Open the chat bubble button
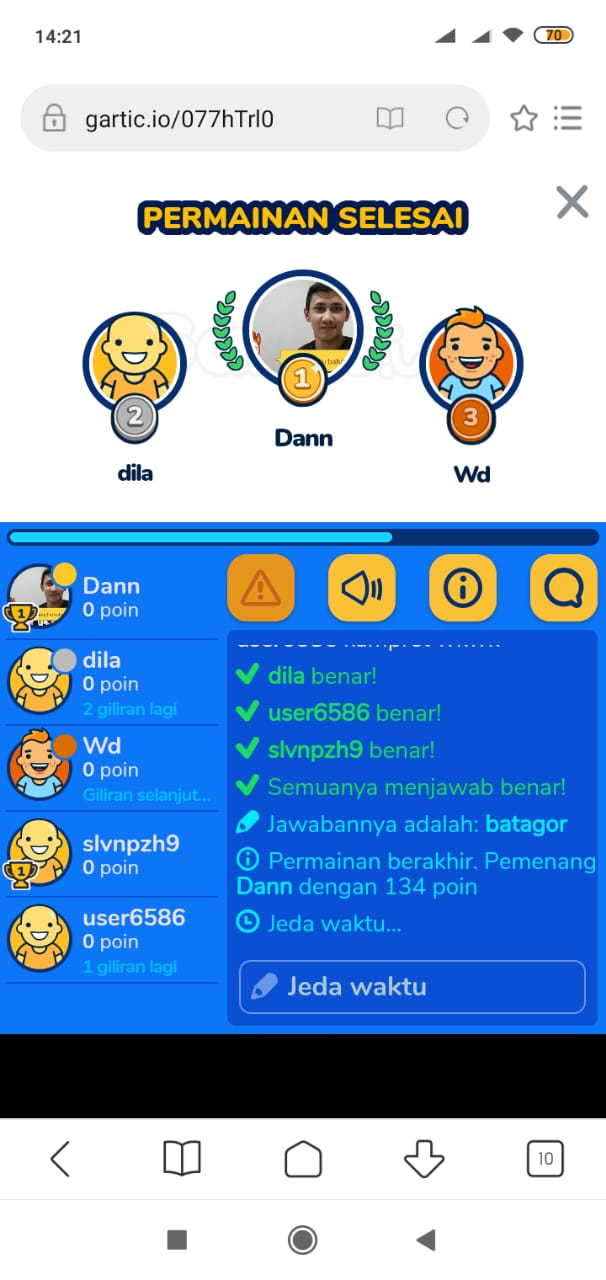This screenshot has width=606, height=1280. click(x=563, y=588)
